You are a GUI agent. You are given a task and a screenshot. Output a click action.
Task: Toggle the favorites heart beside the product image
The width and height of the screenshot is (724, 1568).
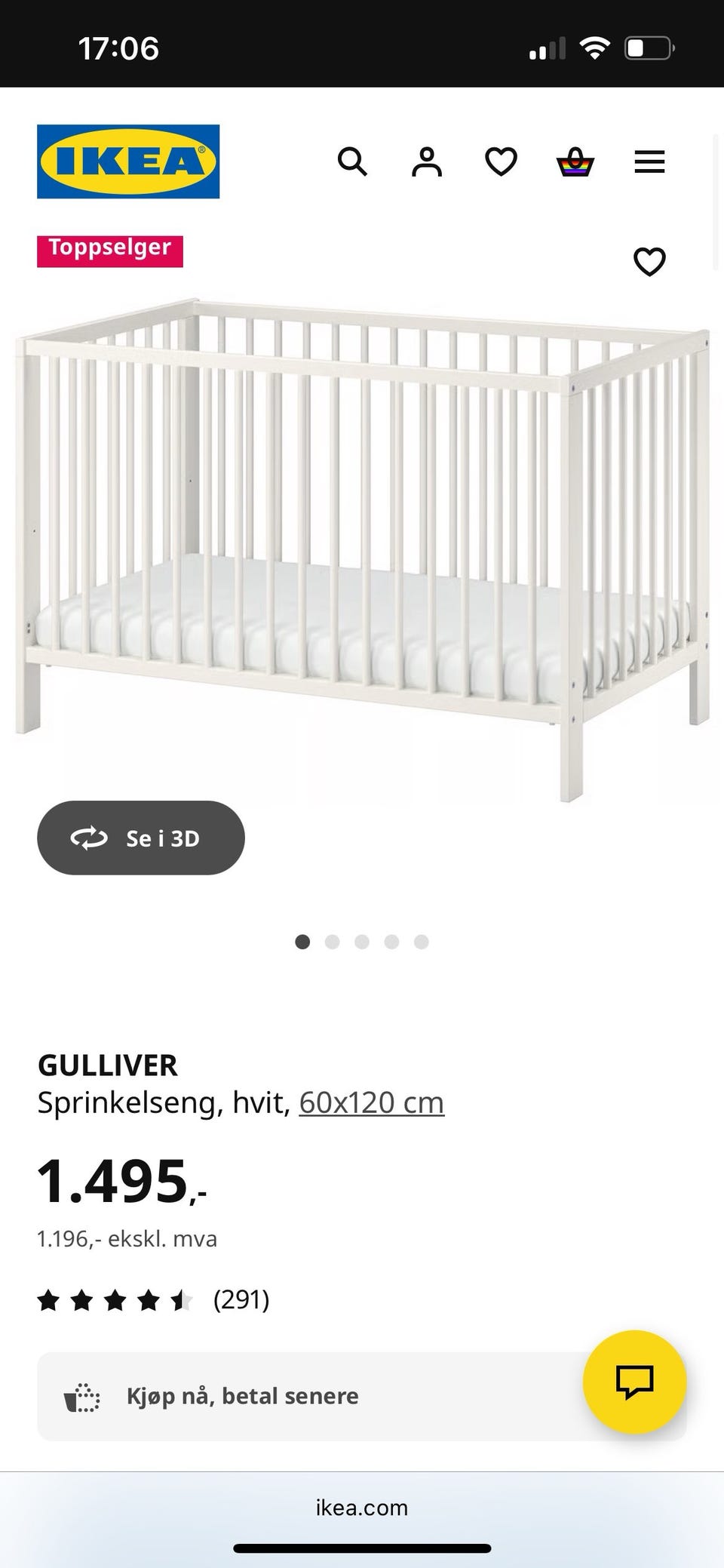pyautogui.click(x=649, y=261)
